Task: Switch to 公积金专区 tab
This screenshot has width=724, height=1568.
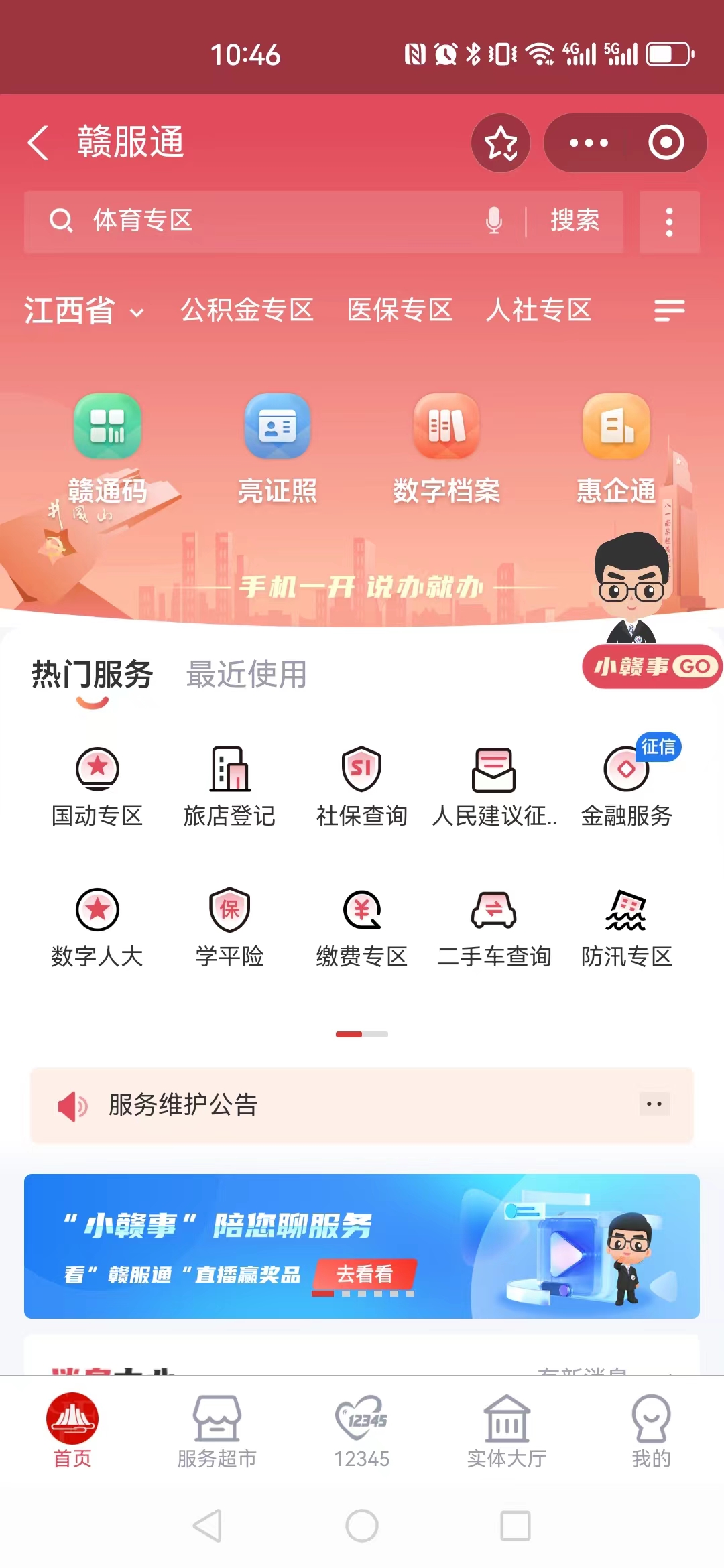Action: [247, 310]
